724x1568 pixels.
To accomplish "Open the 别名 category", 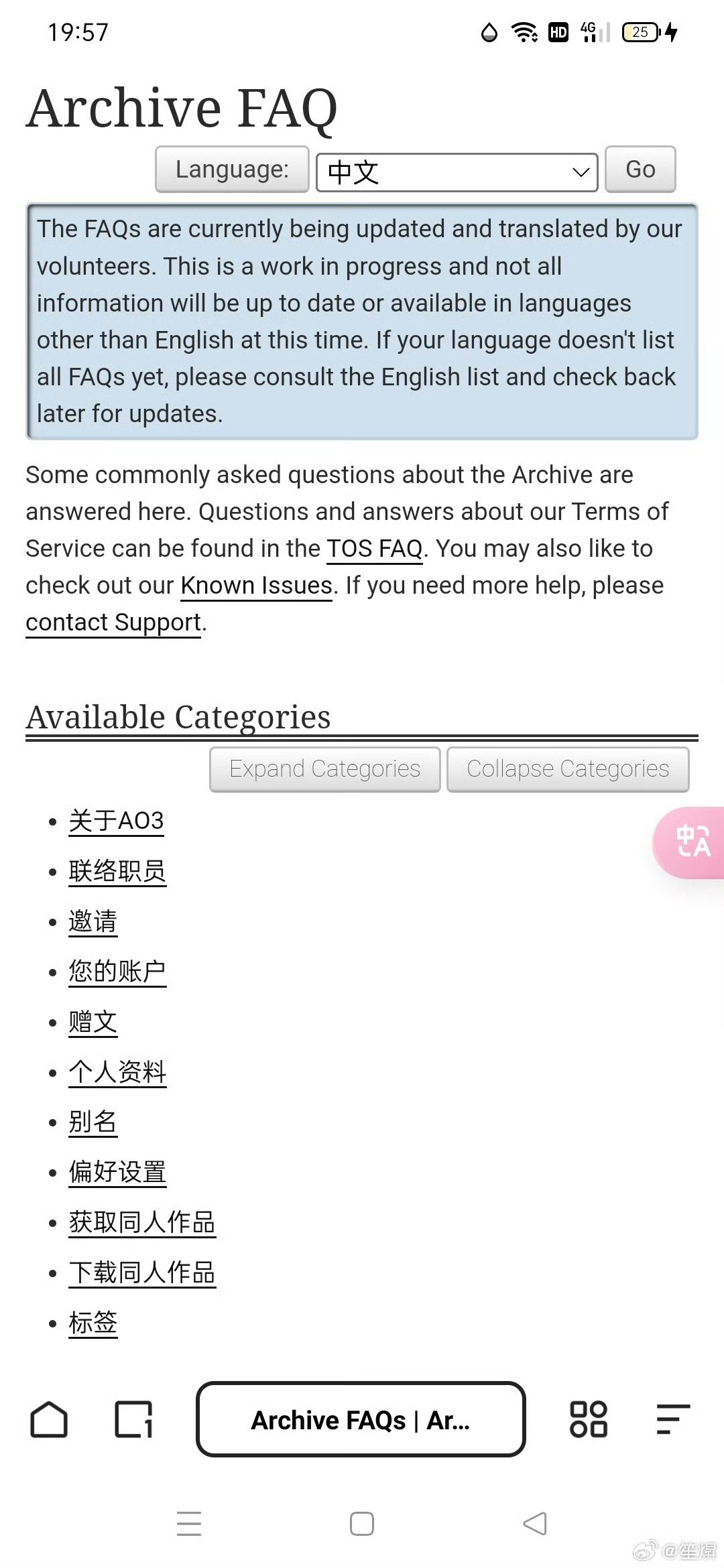I will pos(93,1122).
